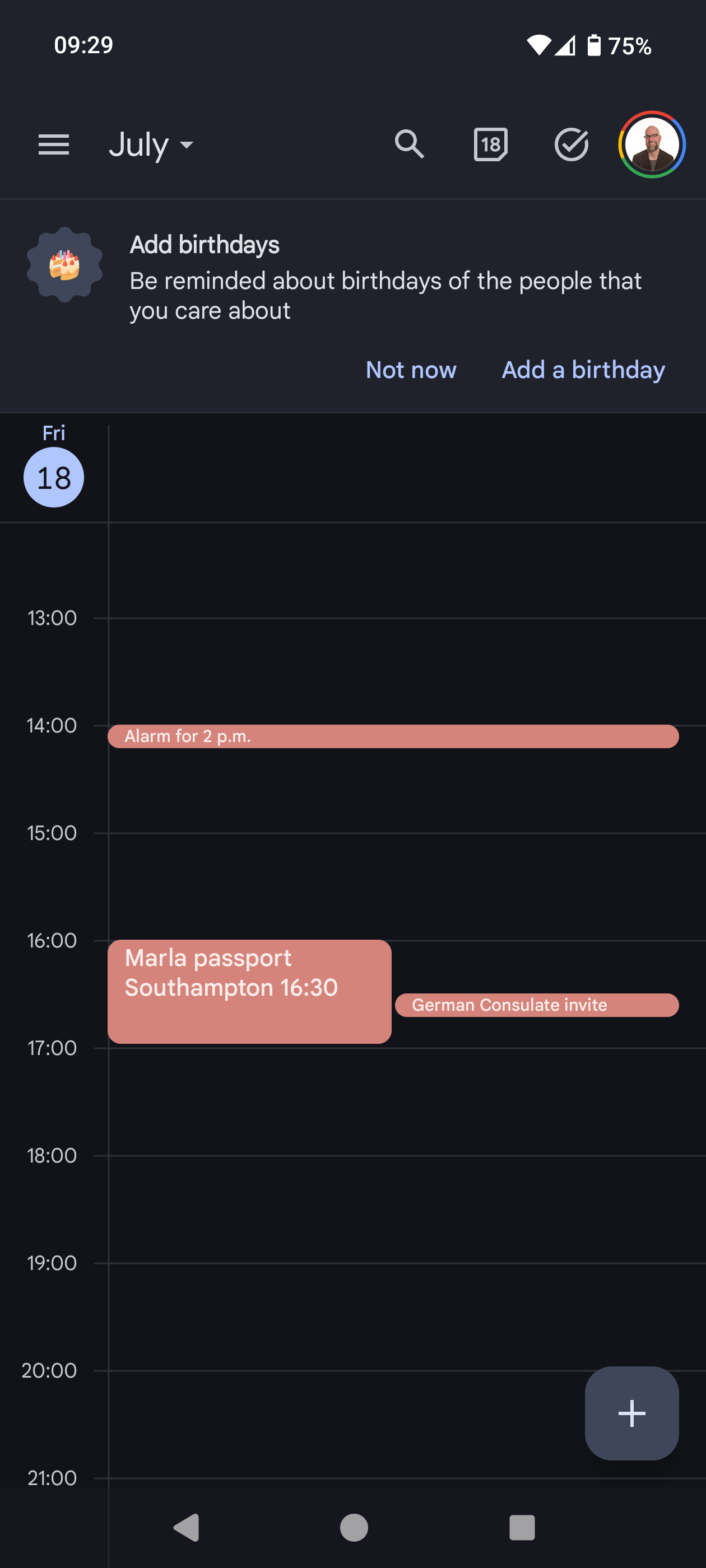
Task: Open the Alarm for 2 p.m. event
Action: (x=393, y=736)
